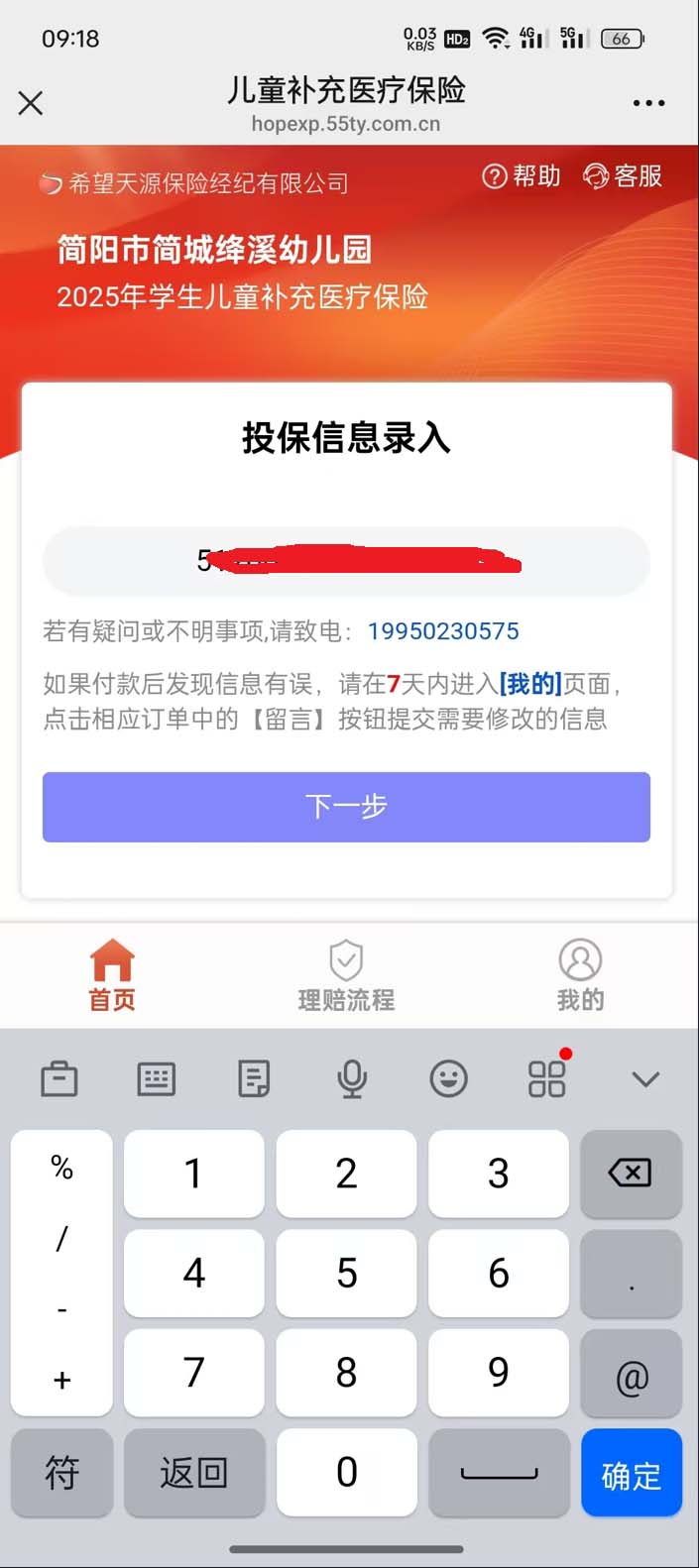Switch to symbol keyboard with 符
The width and height of the screenshot is (699, 1568).
pyautogui.click(x=61, y=1473)
